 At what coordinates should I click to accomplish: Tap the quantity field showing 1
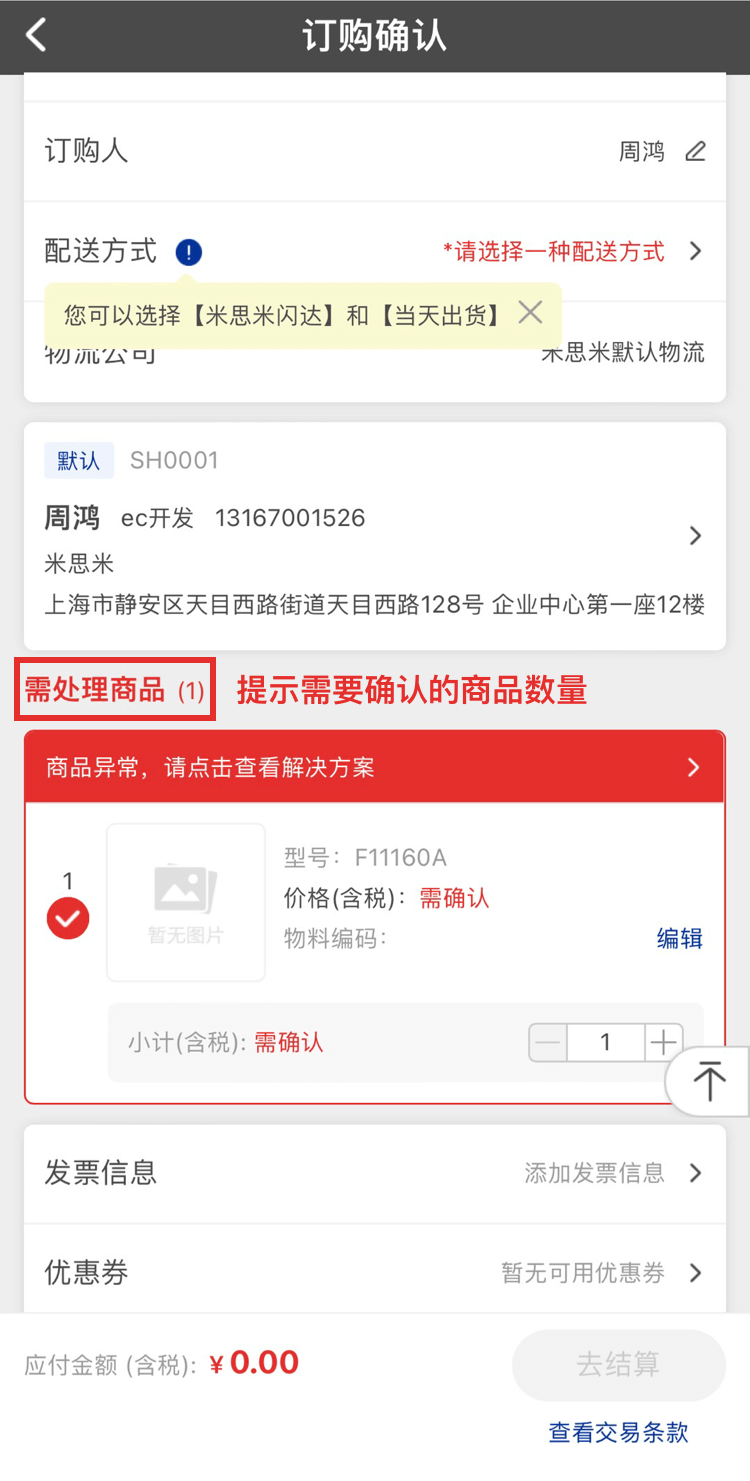pyautogui.click(x=605, y=1043)
